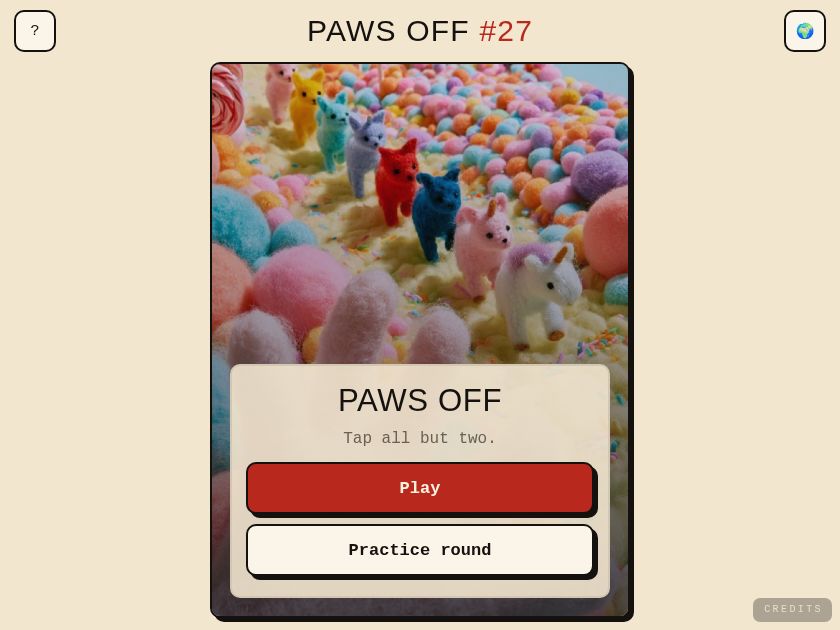Open the Credits button

792,609
